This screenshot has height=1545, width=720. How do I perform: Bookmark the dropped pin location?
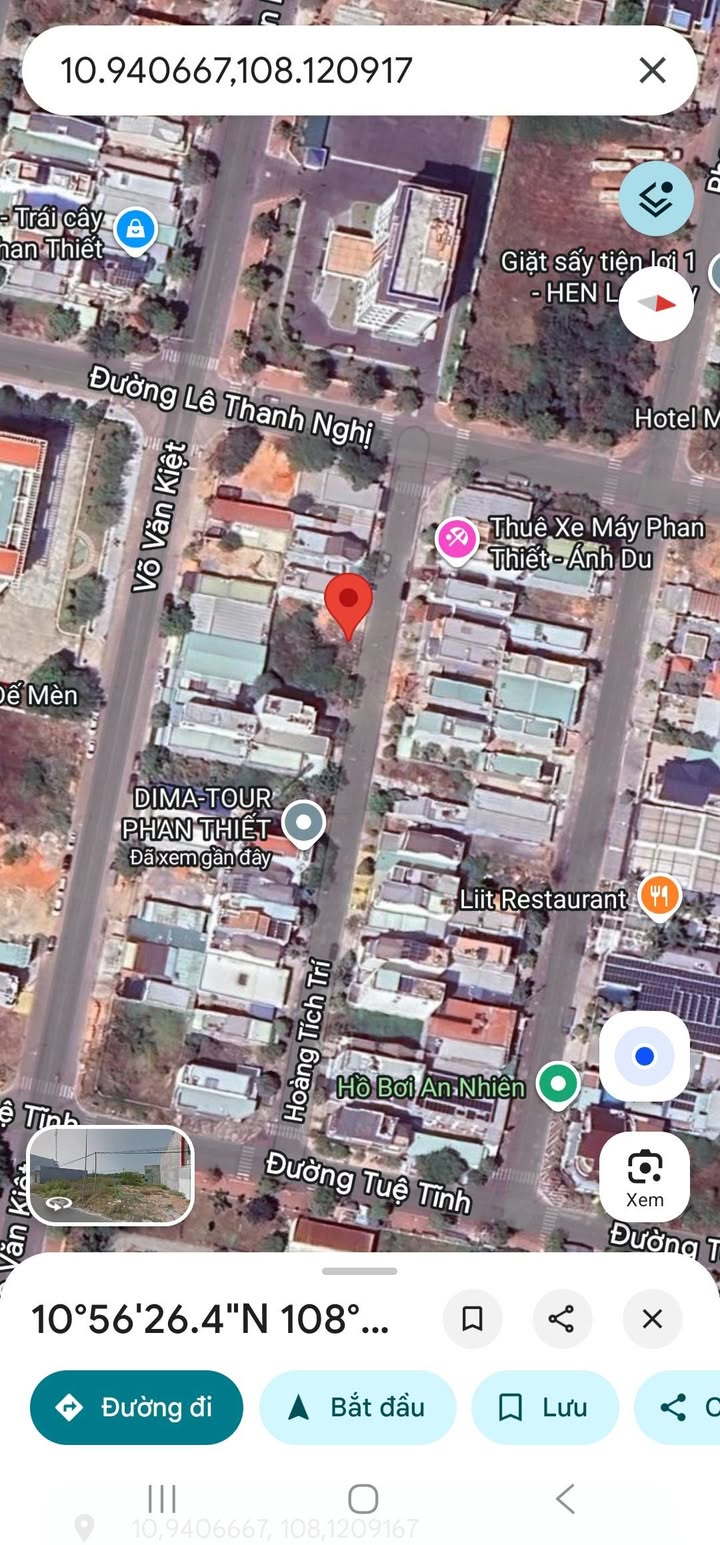472,1319
